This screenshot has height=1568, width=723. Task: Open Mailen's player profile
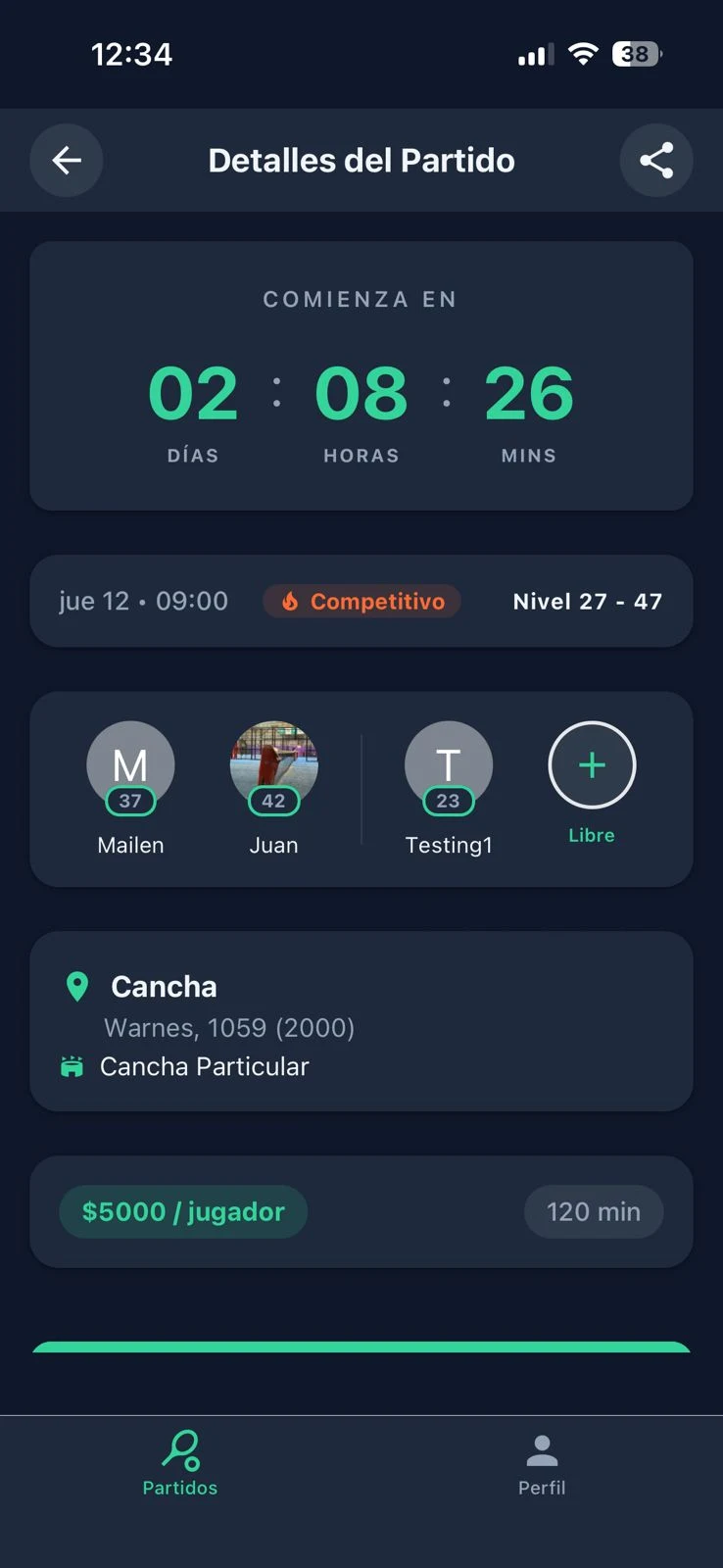130,765
